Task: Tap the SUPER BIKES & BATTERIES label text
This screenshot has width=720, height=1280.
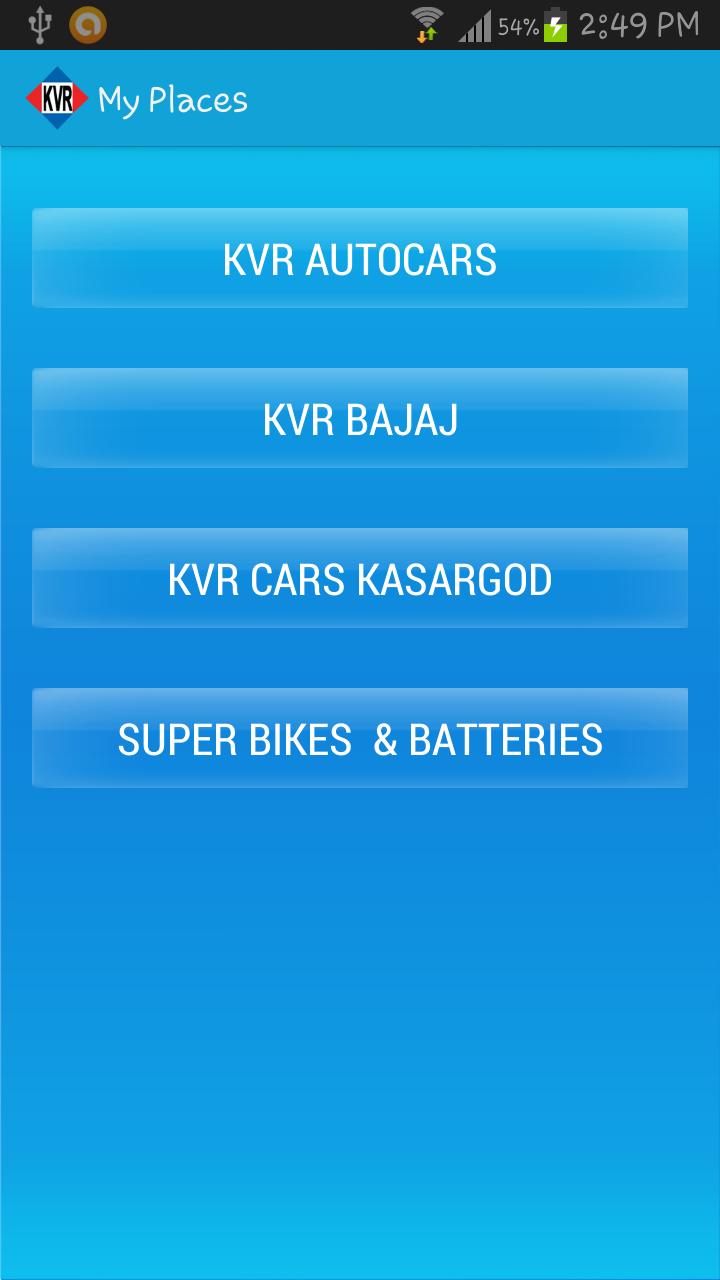Action: click(x=360, y=738)
